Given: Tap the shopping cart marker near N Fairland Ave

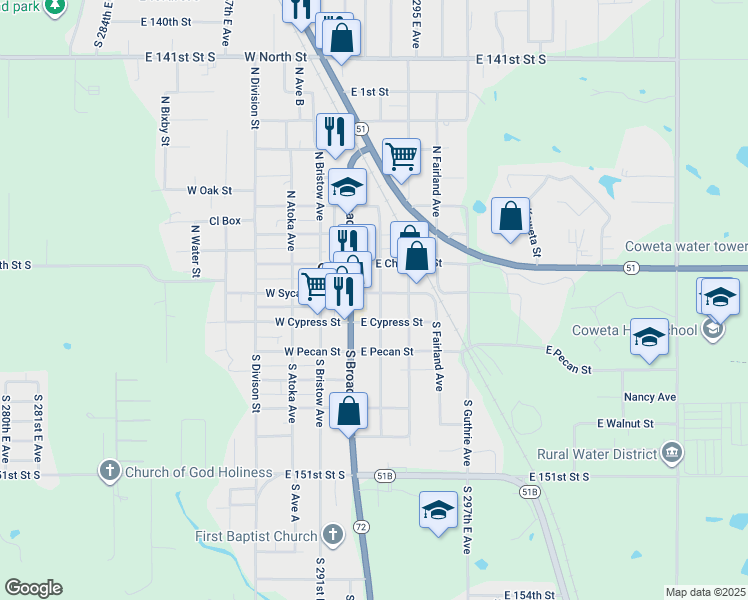Looking at the screenshot, I should (x=401, y=156).
